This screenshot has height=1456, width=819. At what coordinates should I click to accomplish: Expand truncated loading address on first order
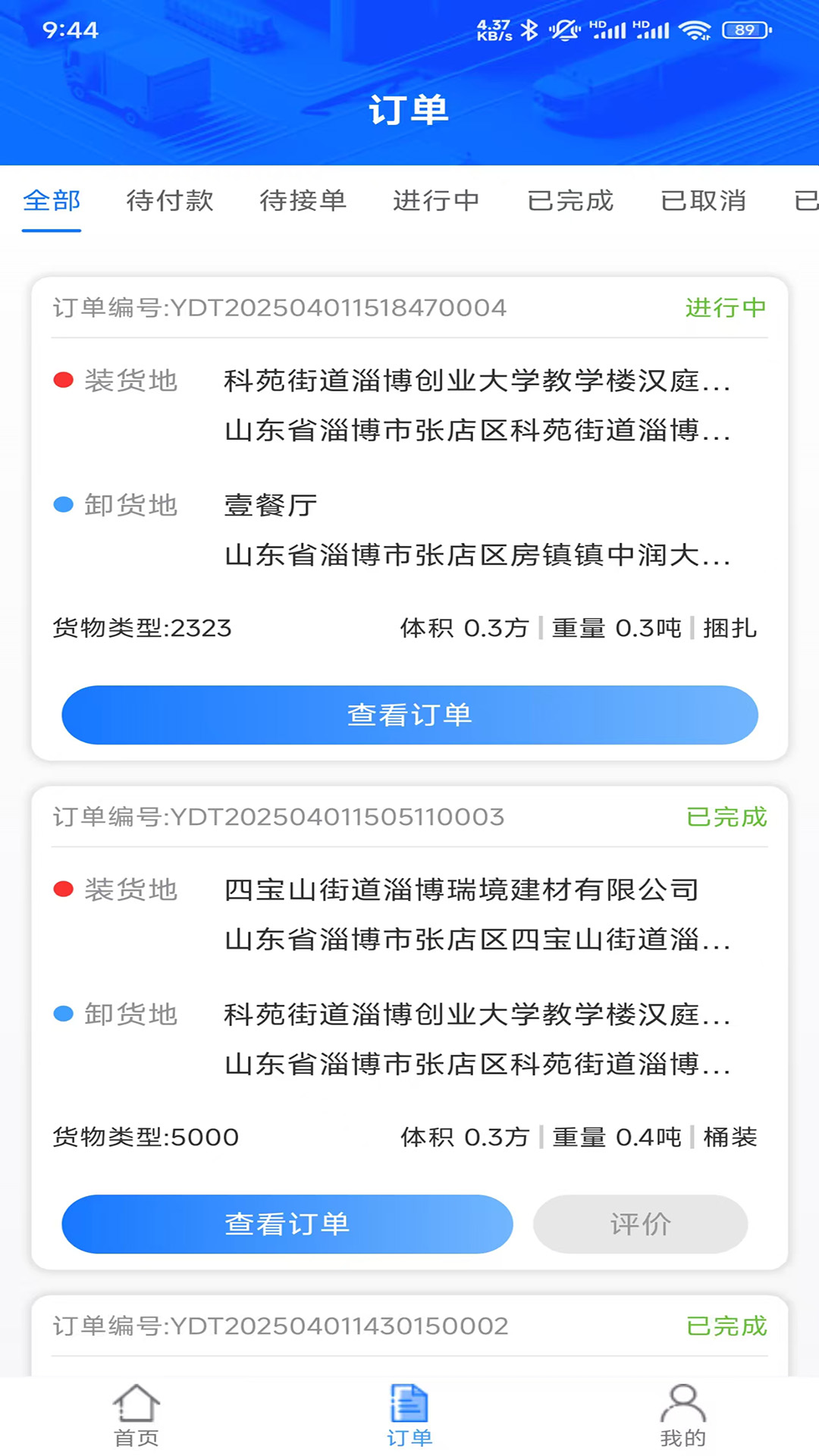(x=478, y=383)
